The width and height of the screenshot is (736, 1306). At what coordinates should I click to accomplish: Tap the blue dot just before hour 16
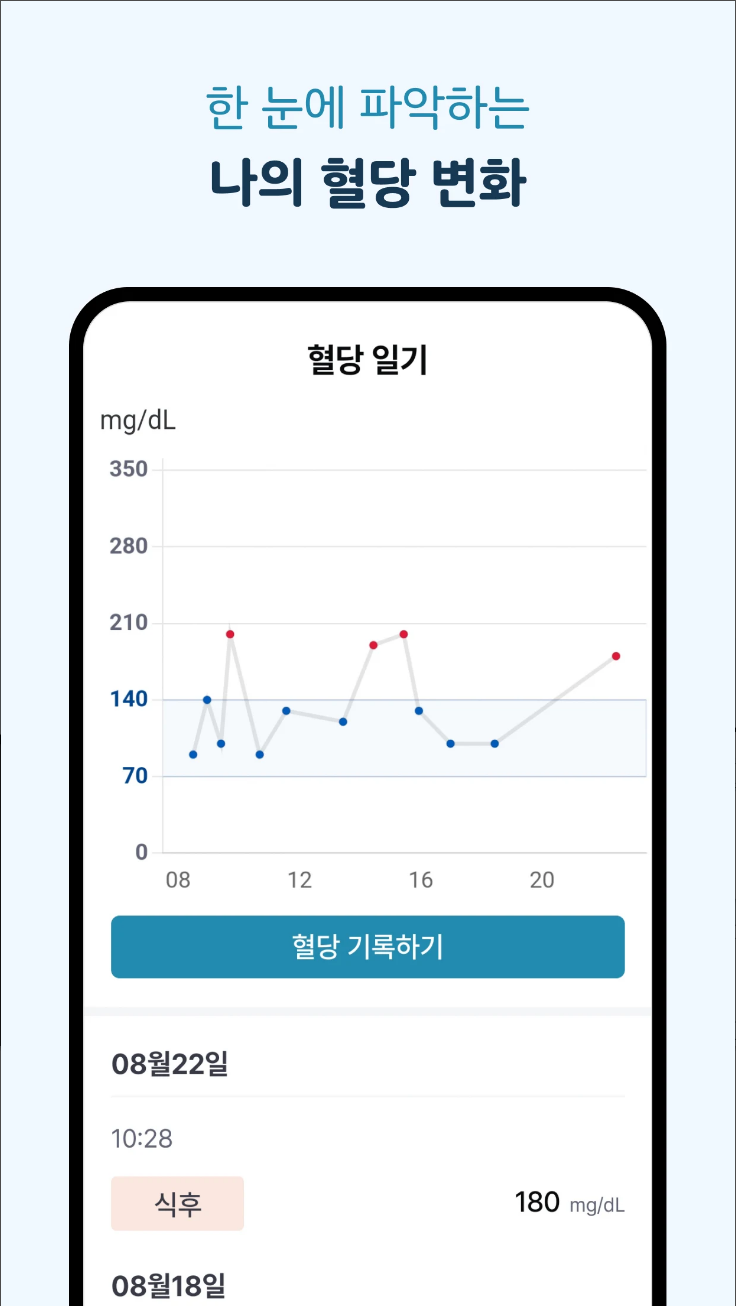click(417, 709)
